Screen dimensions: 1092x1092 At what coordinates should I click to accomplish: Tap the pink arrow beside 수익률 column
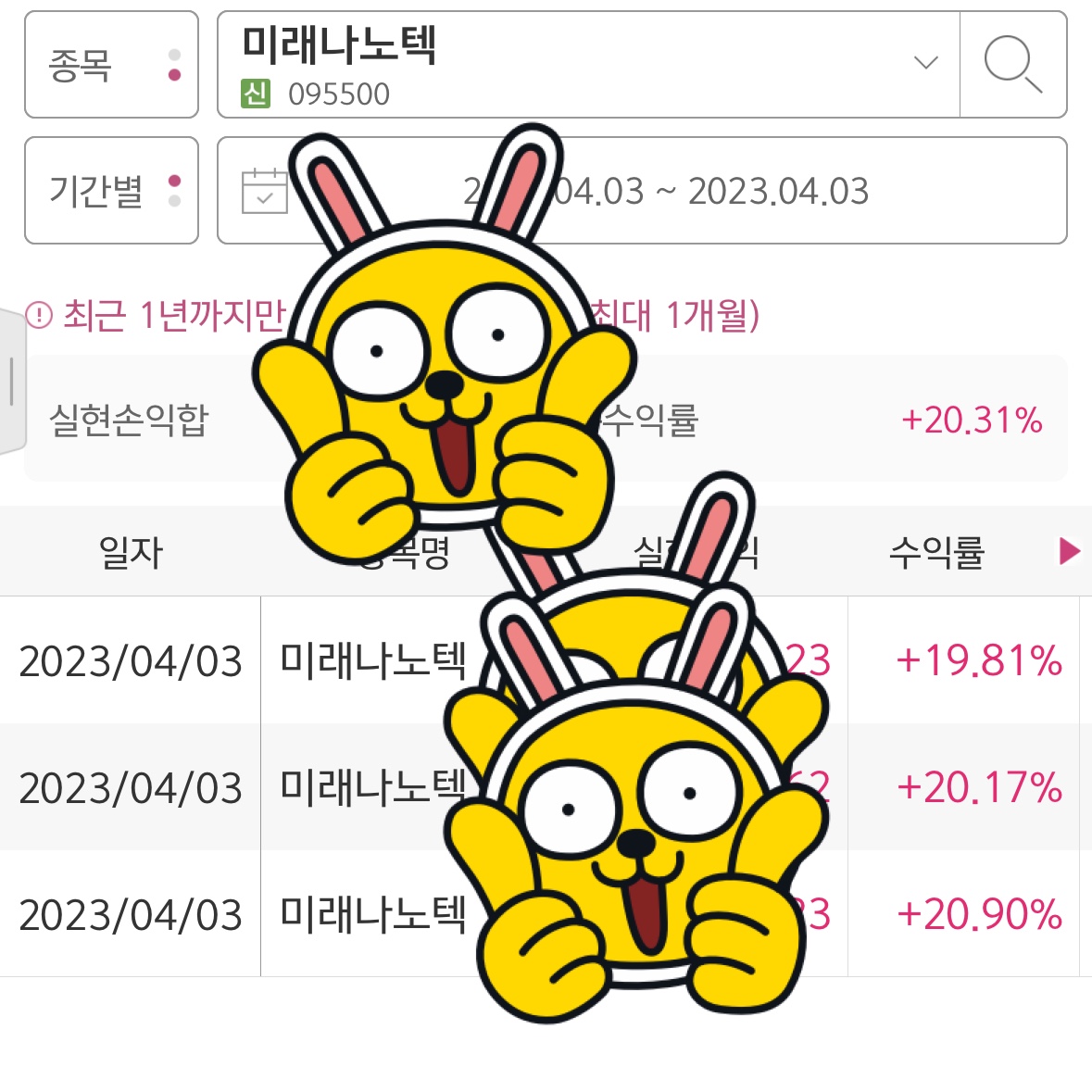point(1069,551)
